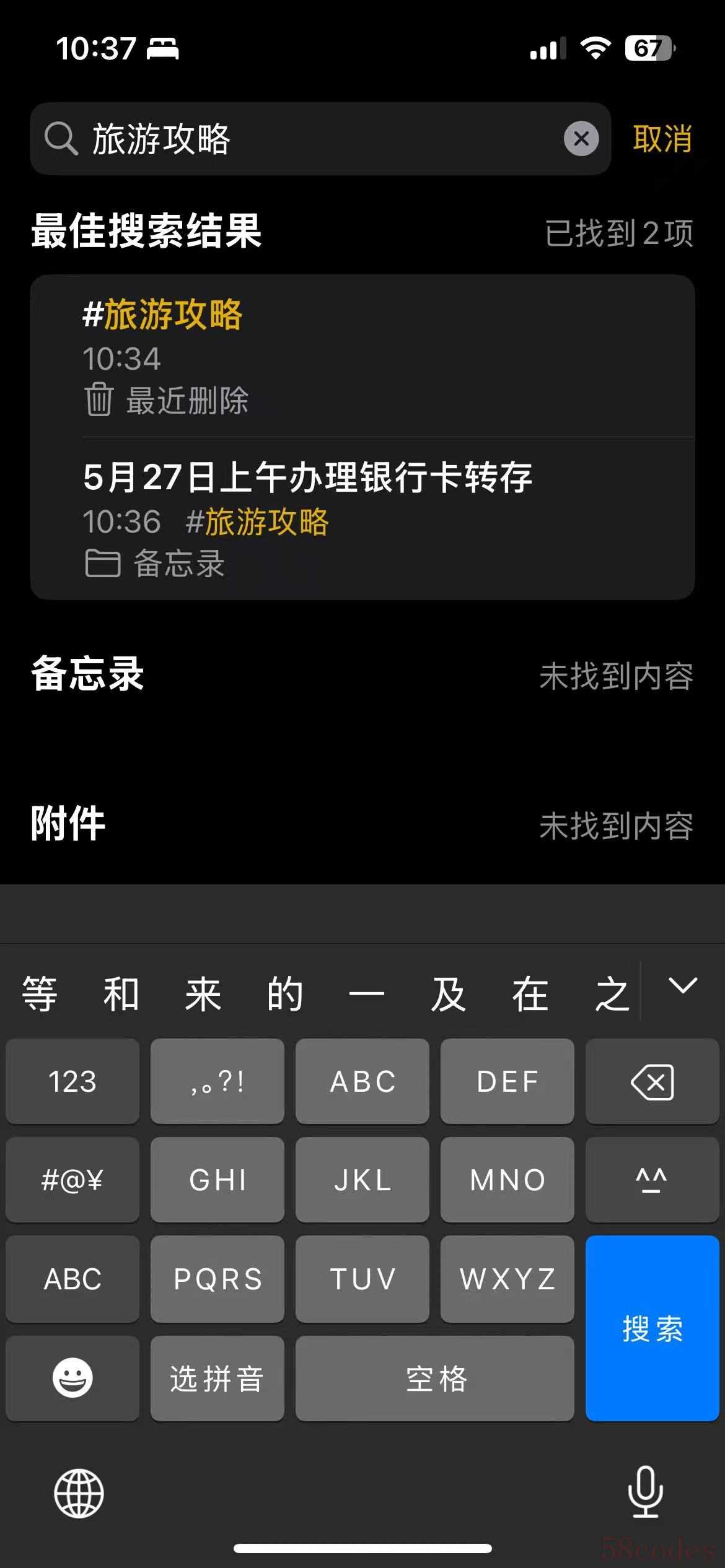Screen dimensions: 725x1568
Task: Tap the 空格 space key
Action: [435, 1378]
